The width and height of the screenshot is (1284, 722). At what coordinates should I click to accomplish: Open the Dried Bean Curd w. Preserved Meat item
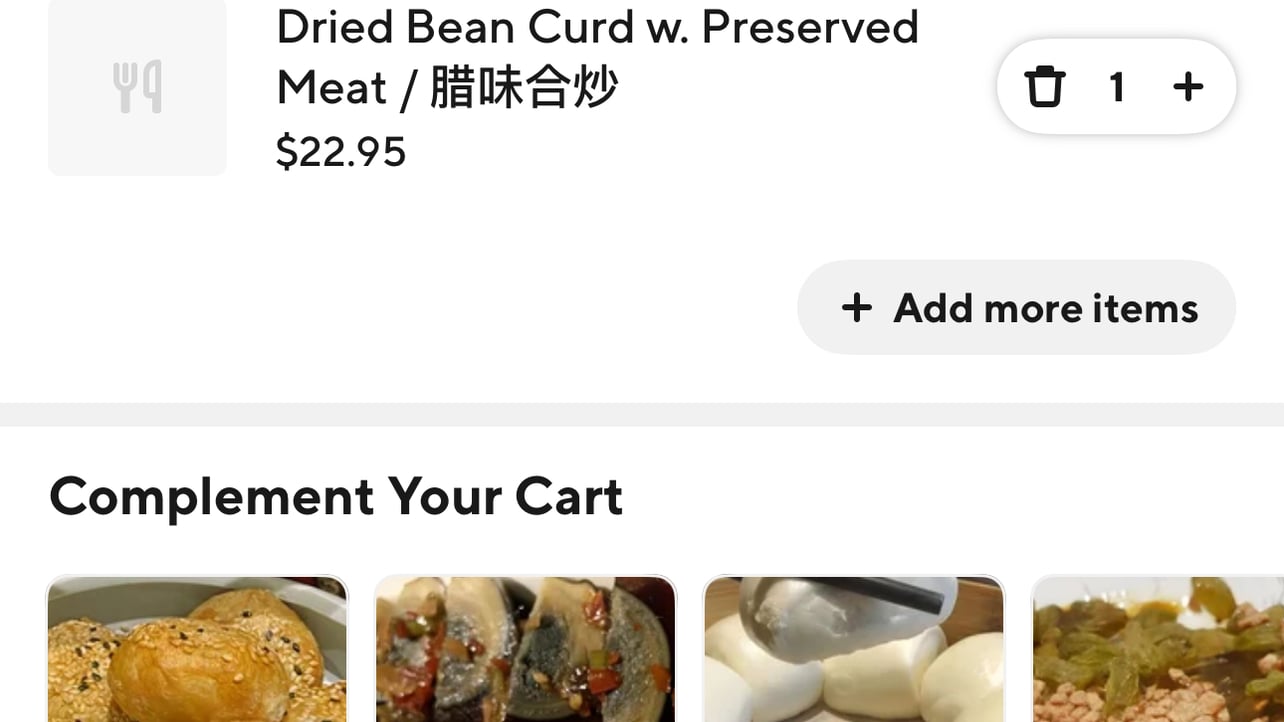coord(596,58)
